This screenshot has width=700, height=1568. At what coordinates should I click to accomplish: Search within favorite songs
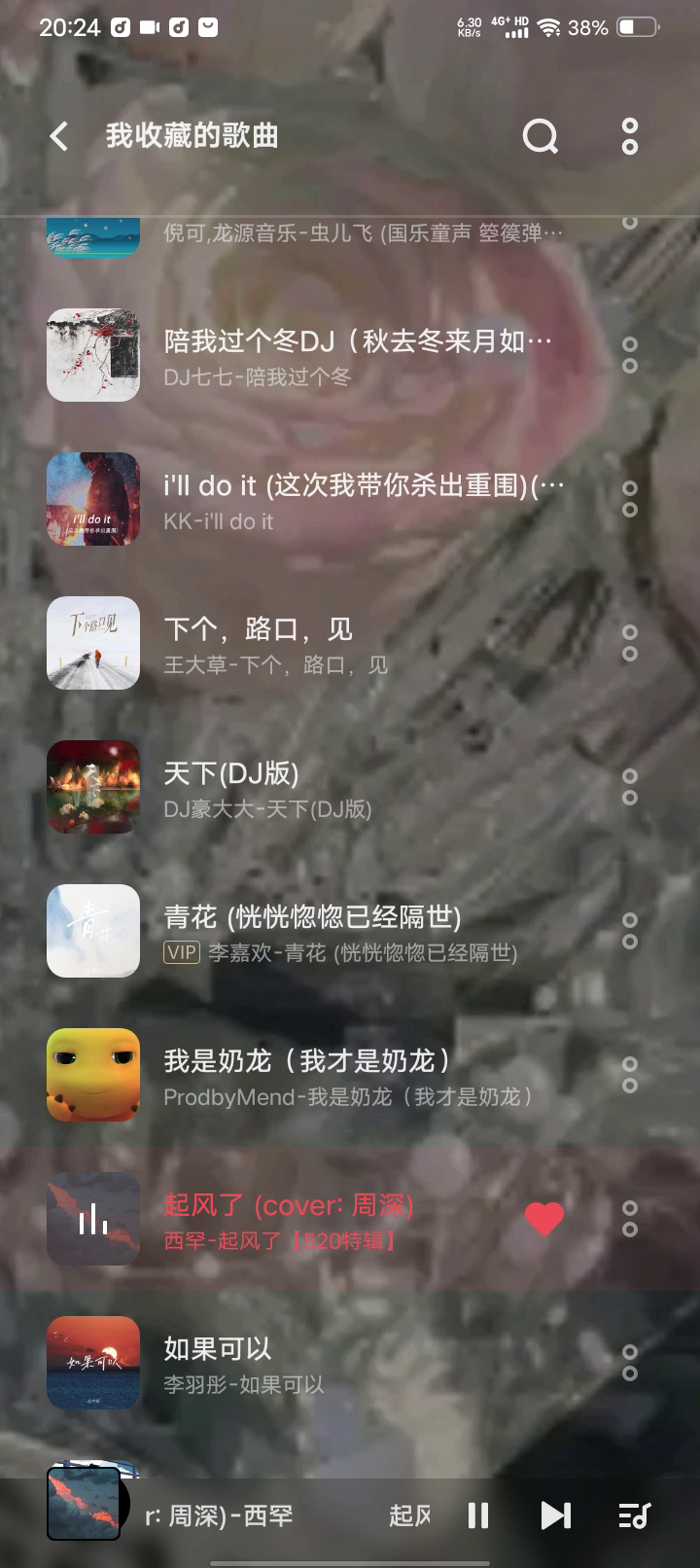[541, 136]
